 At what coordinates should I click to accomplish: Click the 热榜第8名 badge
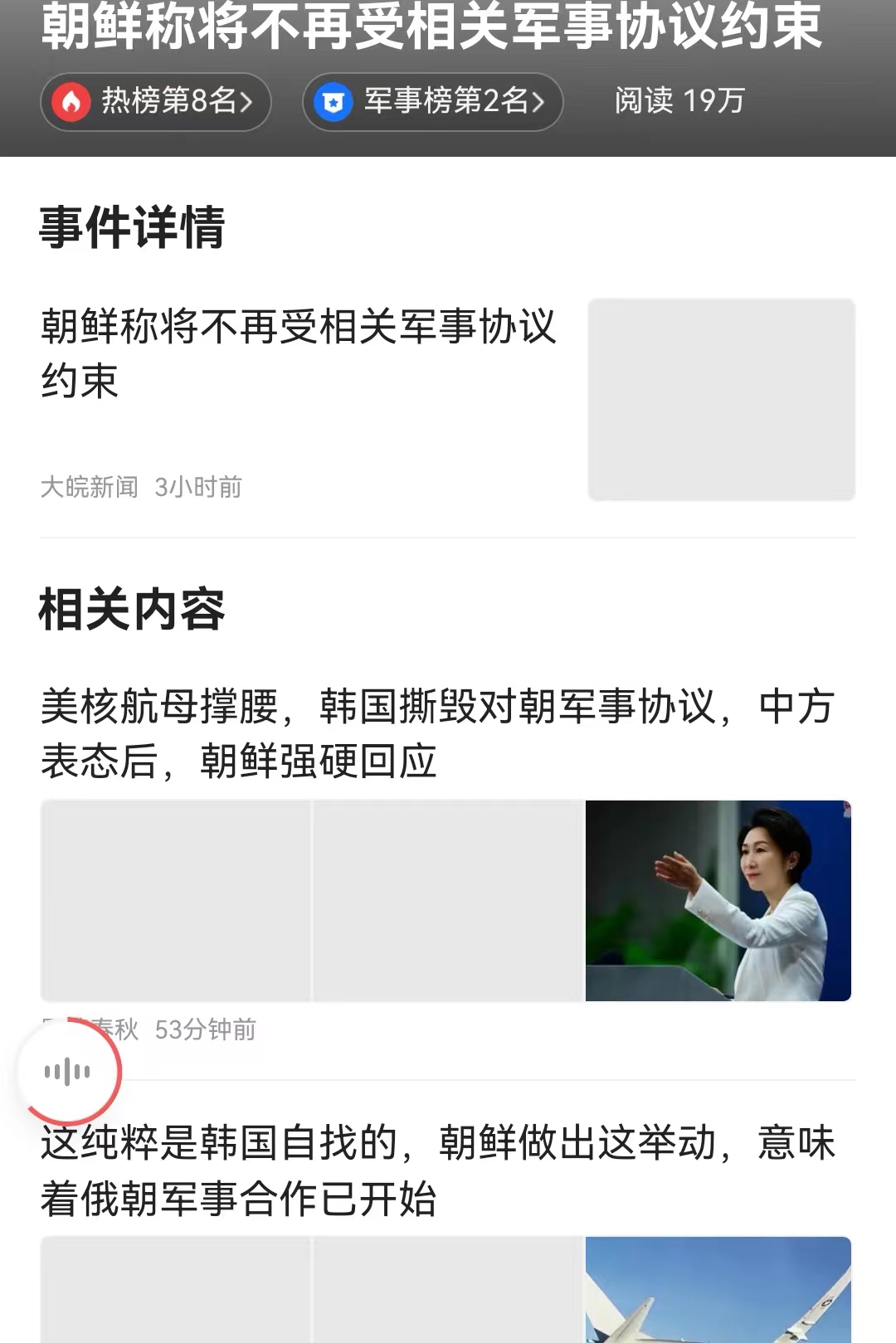(x=156, y=102)
